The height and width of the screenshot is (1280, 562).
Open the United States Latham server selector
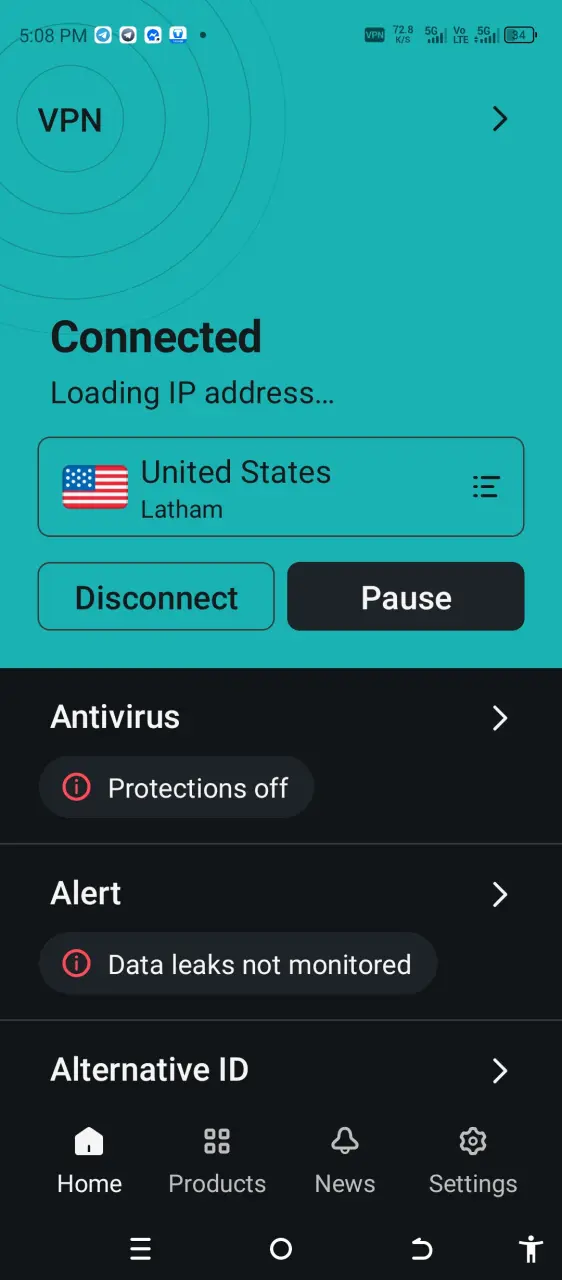pyautogui.click(x=281, y=487)
